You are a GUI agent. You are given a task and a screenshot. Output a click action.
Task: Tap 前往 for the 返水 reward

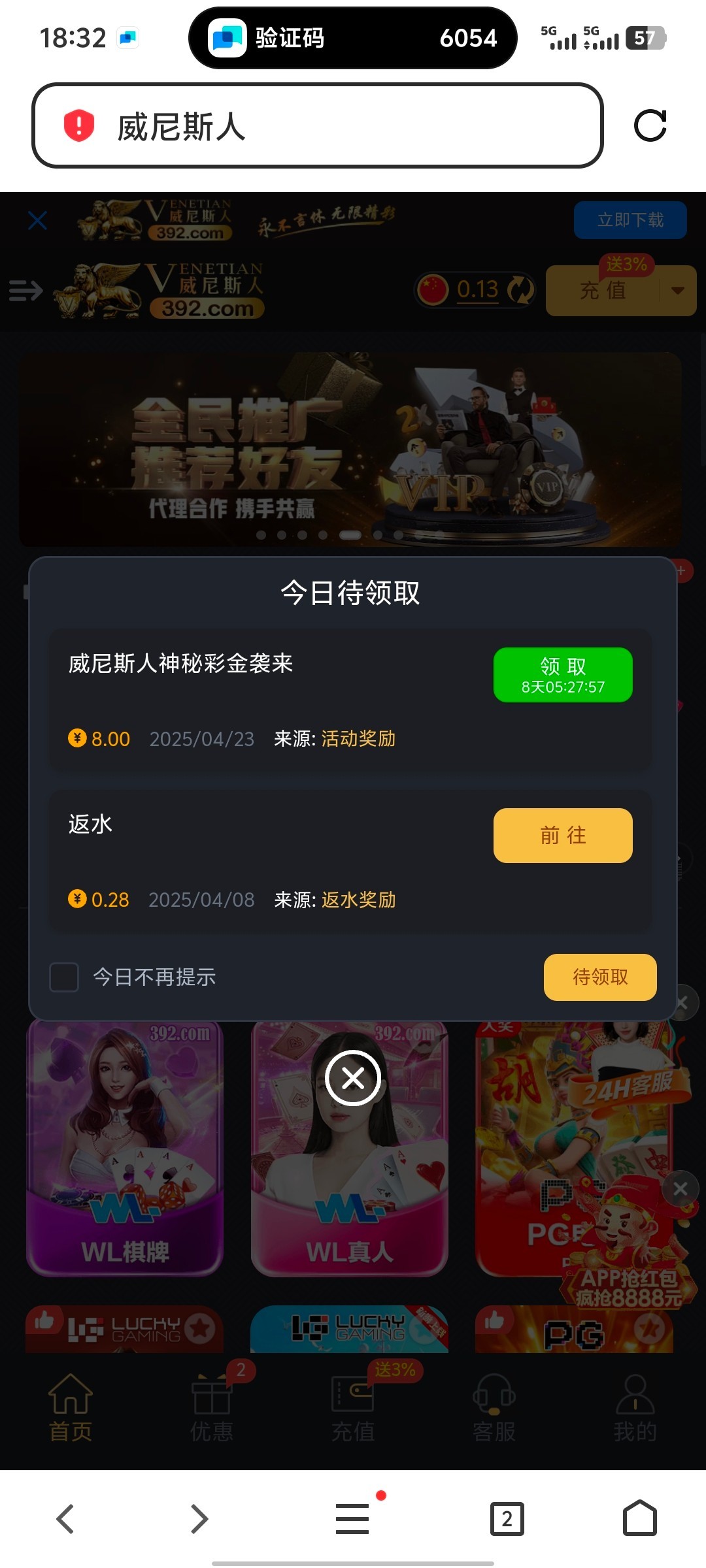(563, 836)
